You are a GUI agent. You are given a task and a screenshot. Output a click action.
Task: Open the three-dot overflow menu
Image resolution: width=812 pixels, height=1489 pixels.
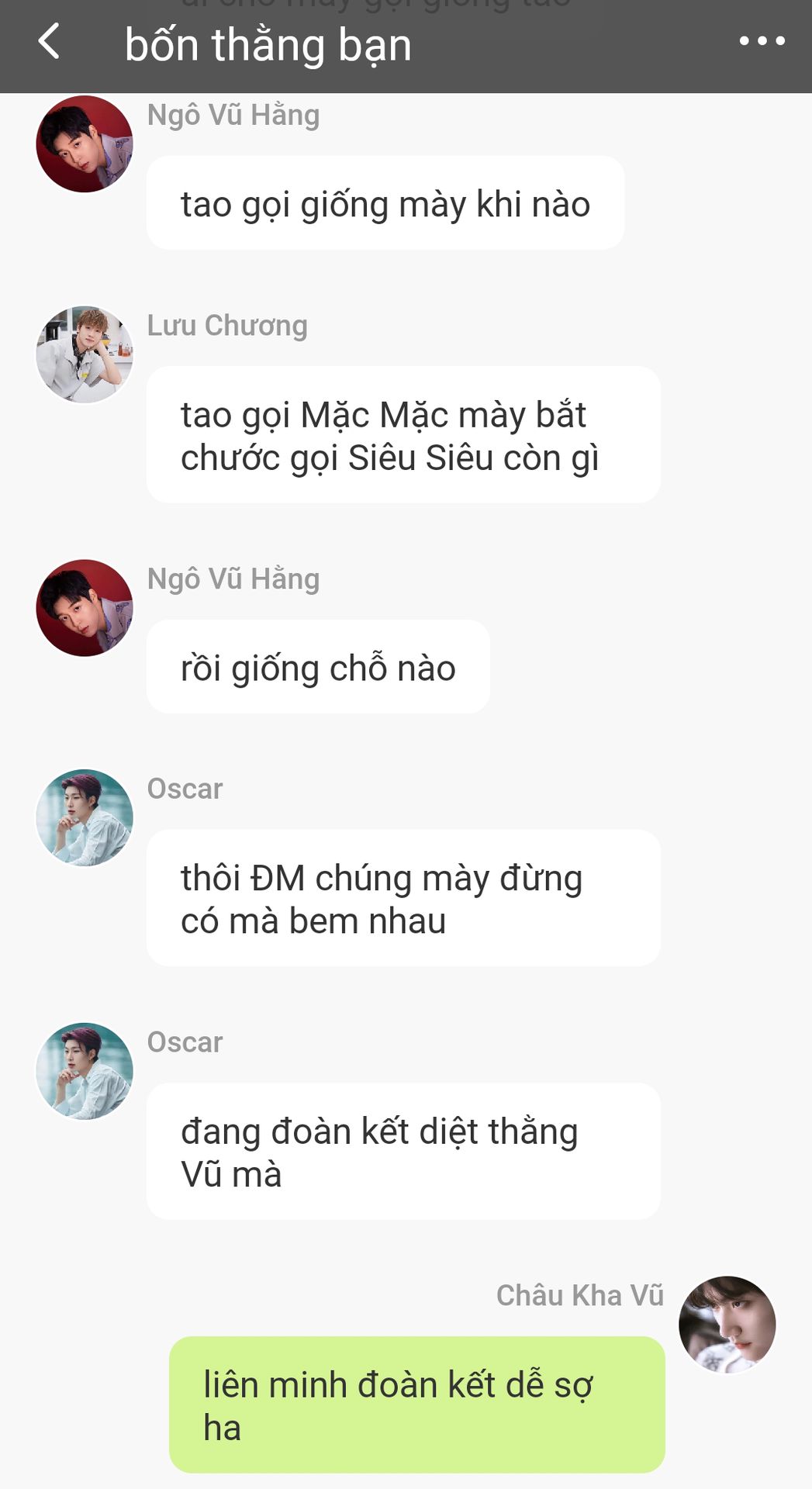tap(762, 41)
